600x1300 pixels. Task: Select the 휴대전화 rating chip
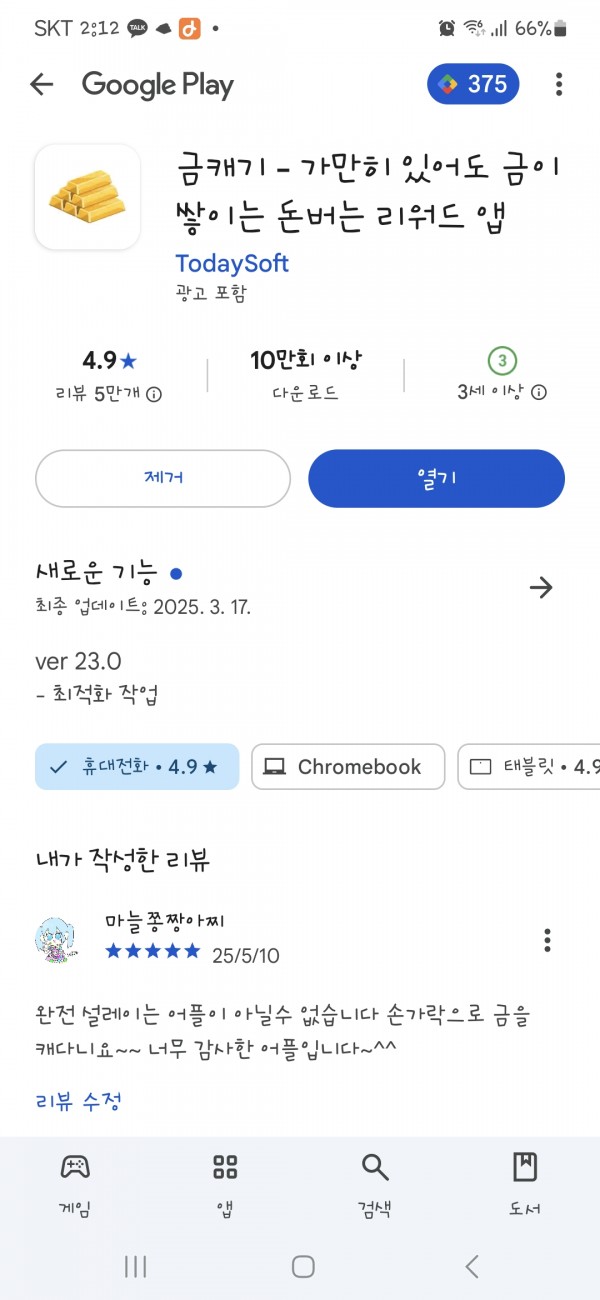[x=137, y=767]
